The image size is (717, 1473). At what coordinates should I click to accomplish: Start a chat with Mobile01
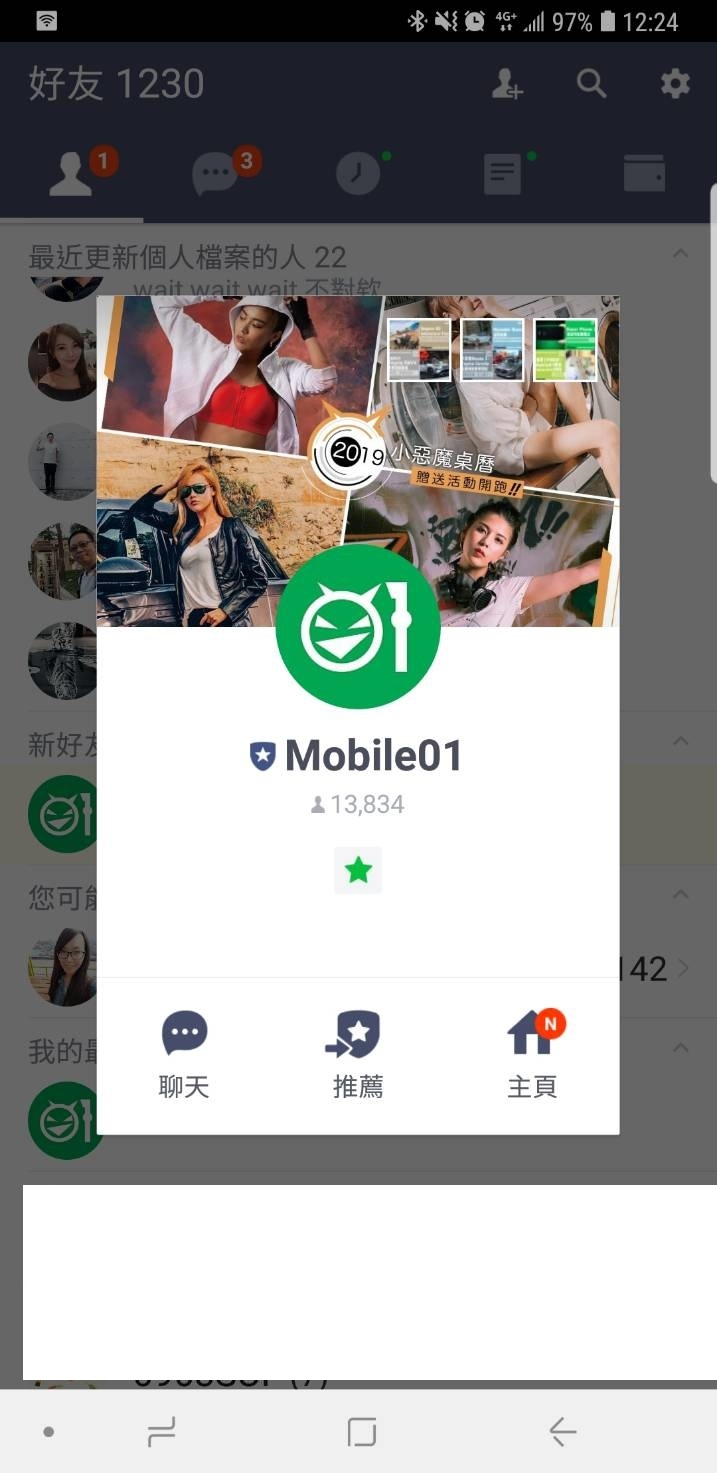click(184, 1055)
